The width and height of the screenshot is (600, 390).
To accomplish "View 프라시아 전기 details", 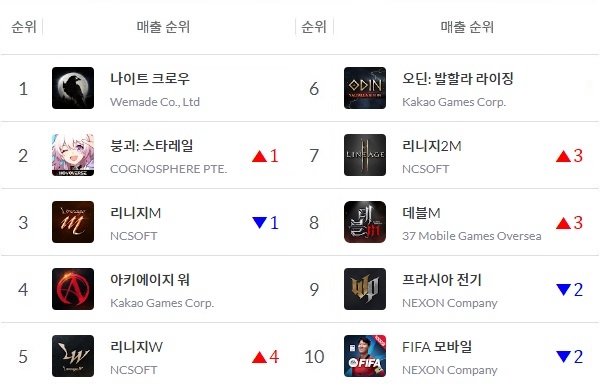I will tap(447, 289).
